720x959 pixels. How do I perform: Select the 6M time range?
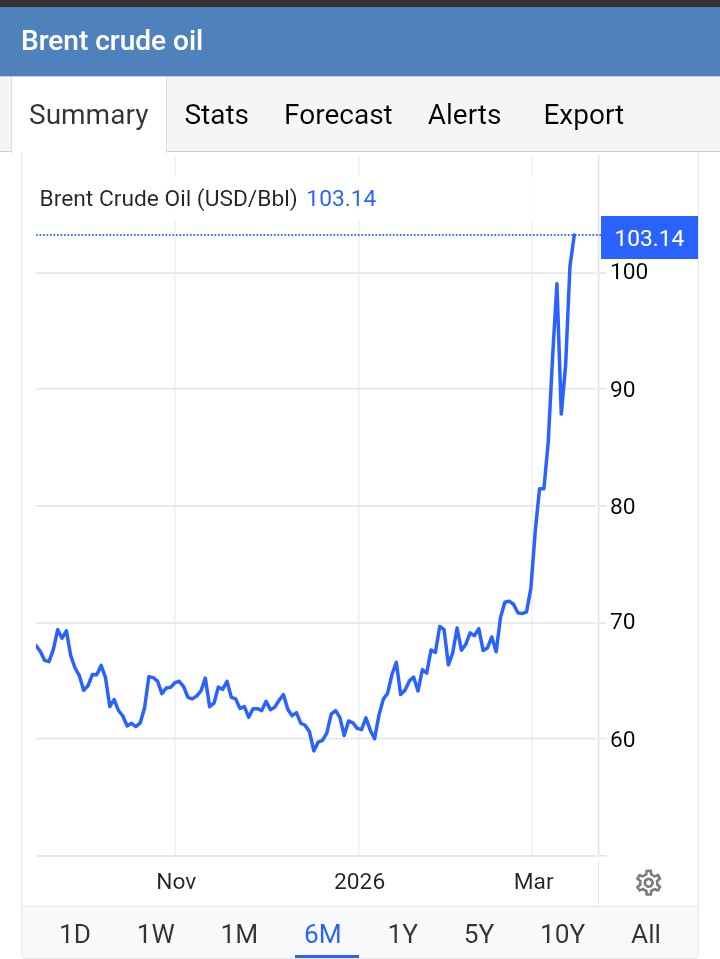(x=322, y=934)
